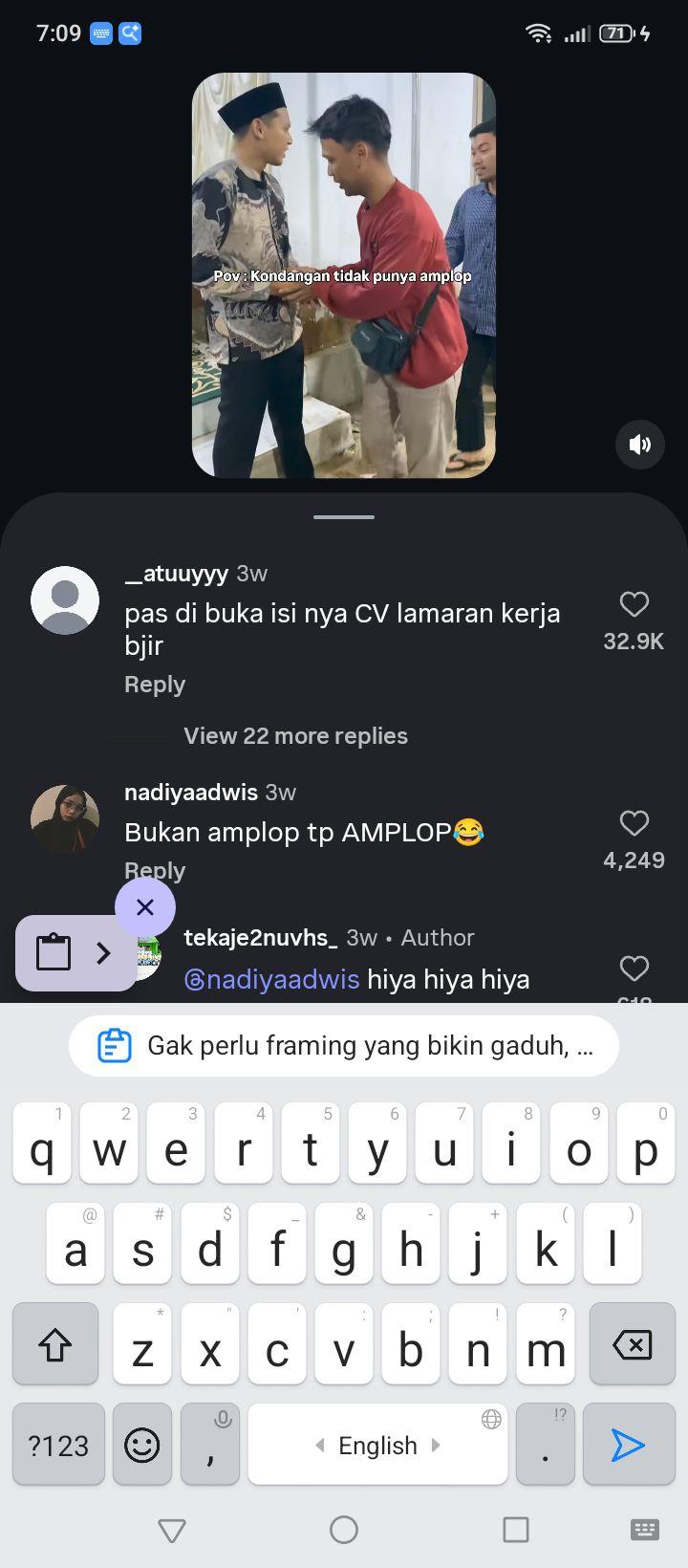Like nadiyaadwis's comment
The image size is (688, 1568).
click(x=634, y=823)
